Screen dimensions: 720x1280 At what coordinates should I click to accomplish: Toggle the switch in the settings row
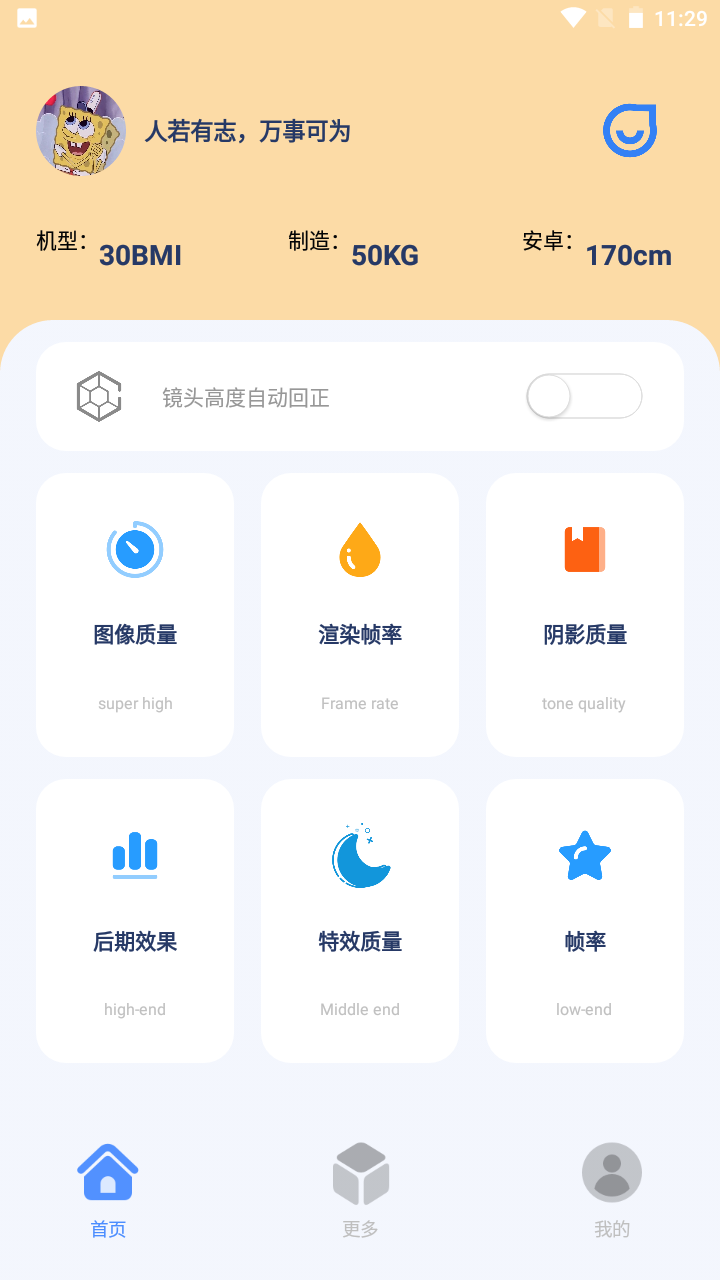(584, 396)
